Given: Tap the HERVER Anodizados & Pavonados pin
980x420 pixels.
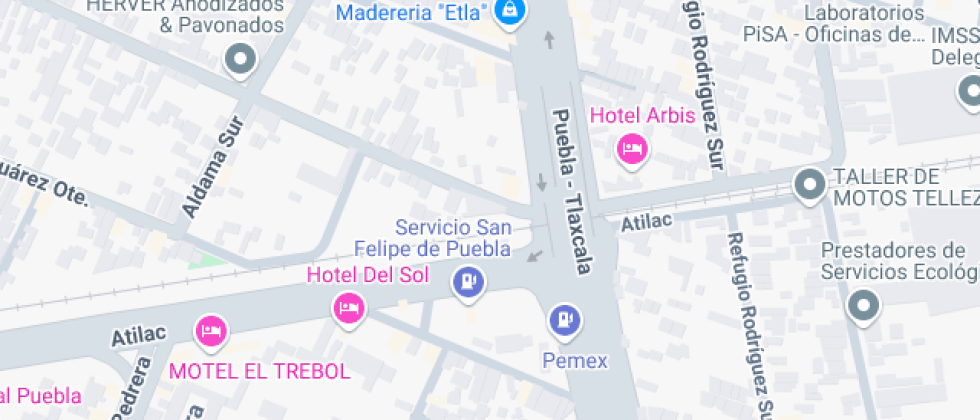Looking at the screenshot, I should (x=241, y=59).
